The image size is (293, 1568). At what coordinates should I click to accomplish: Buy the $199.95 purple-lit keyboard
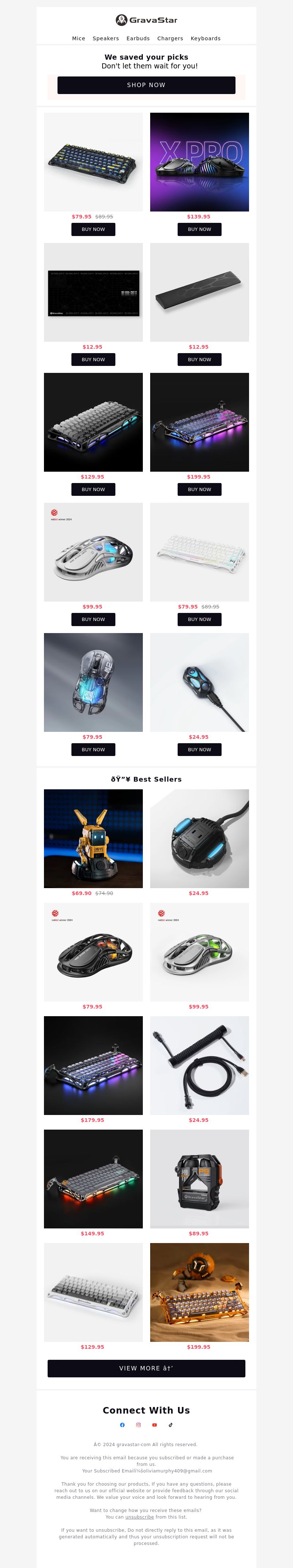point(199,489)
